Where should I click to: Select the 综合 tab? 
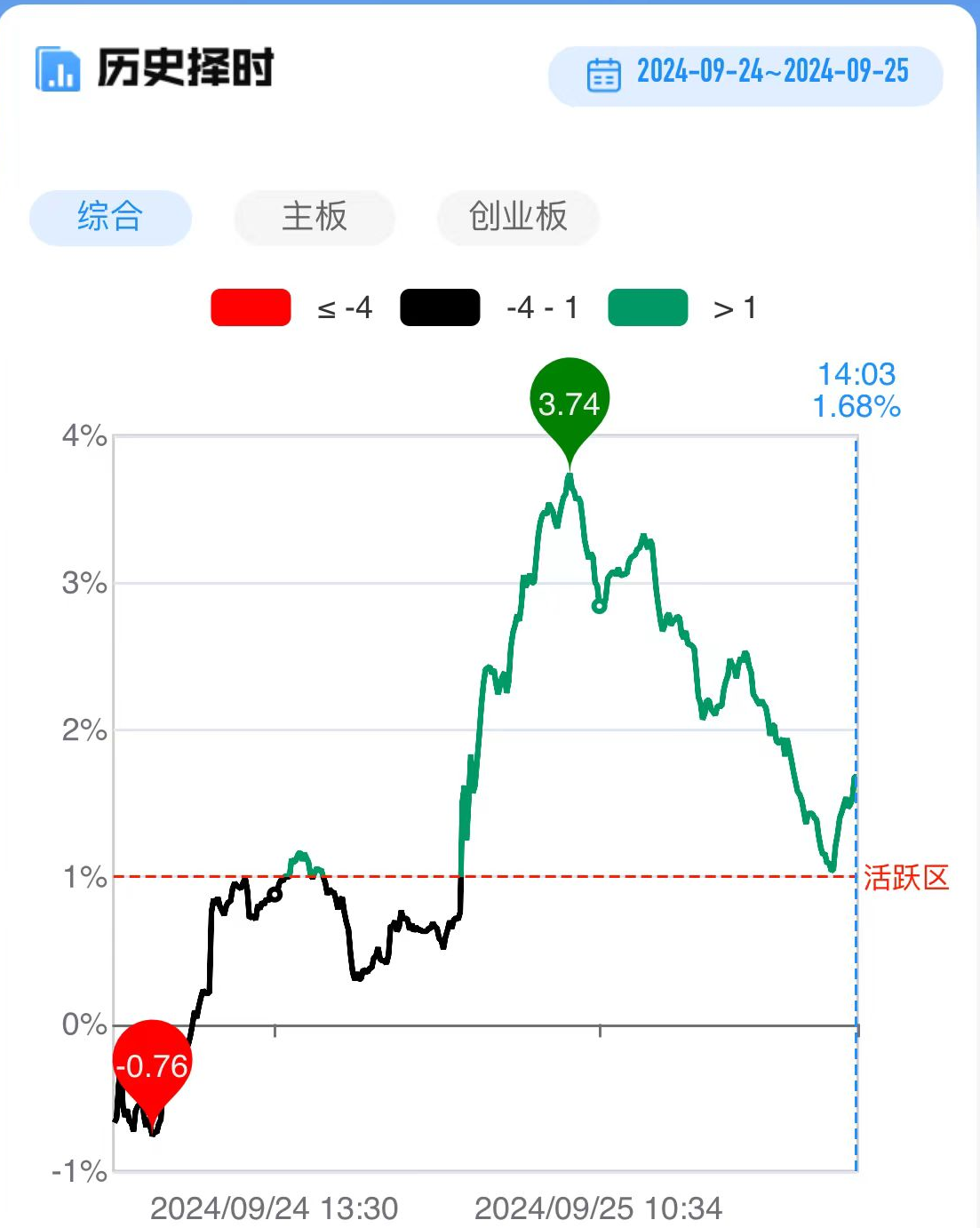point(110,217)
